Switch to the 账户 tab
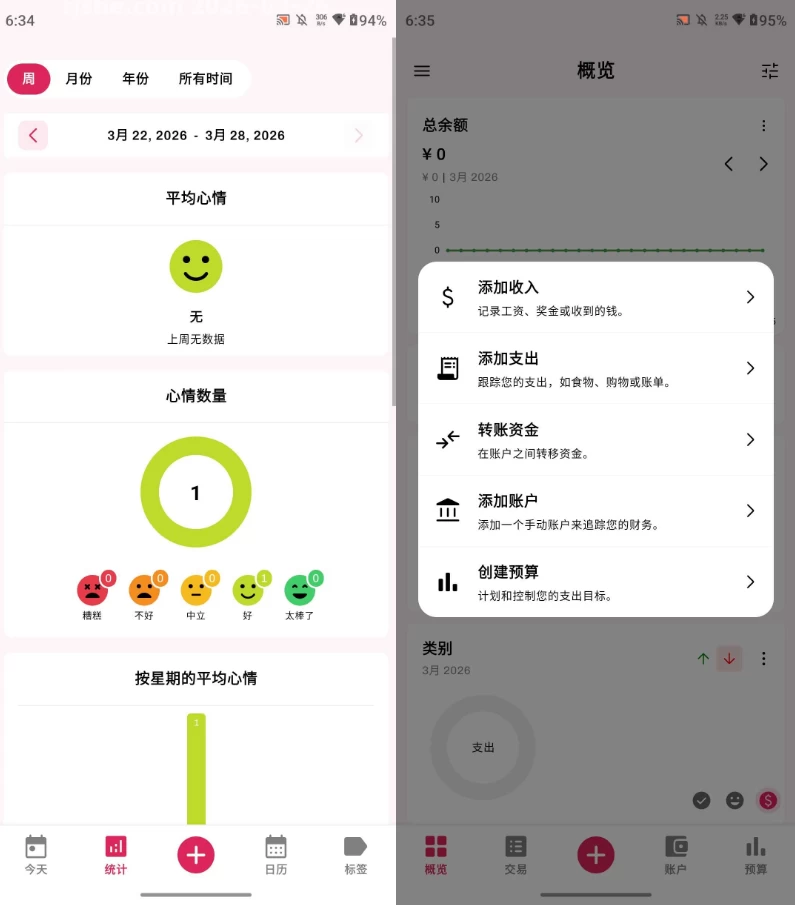 click(676, 855)
